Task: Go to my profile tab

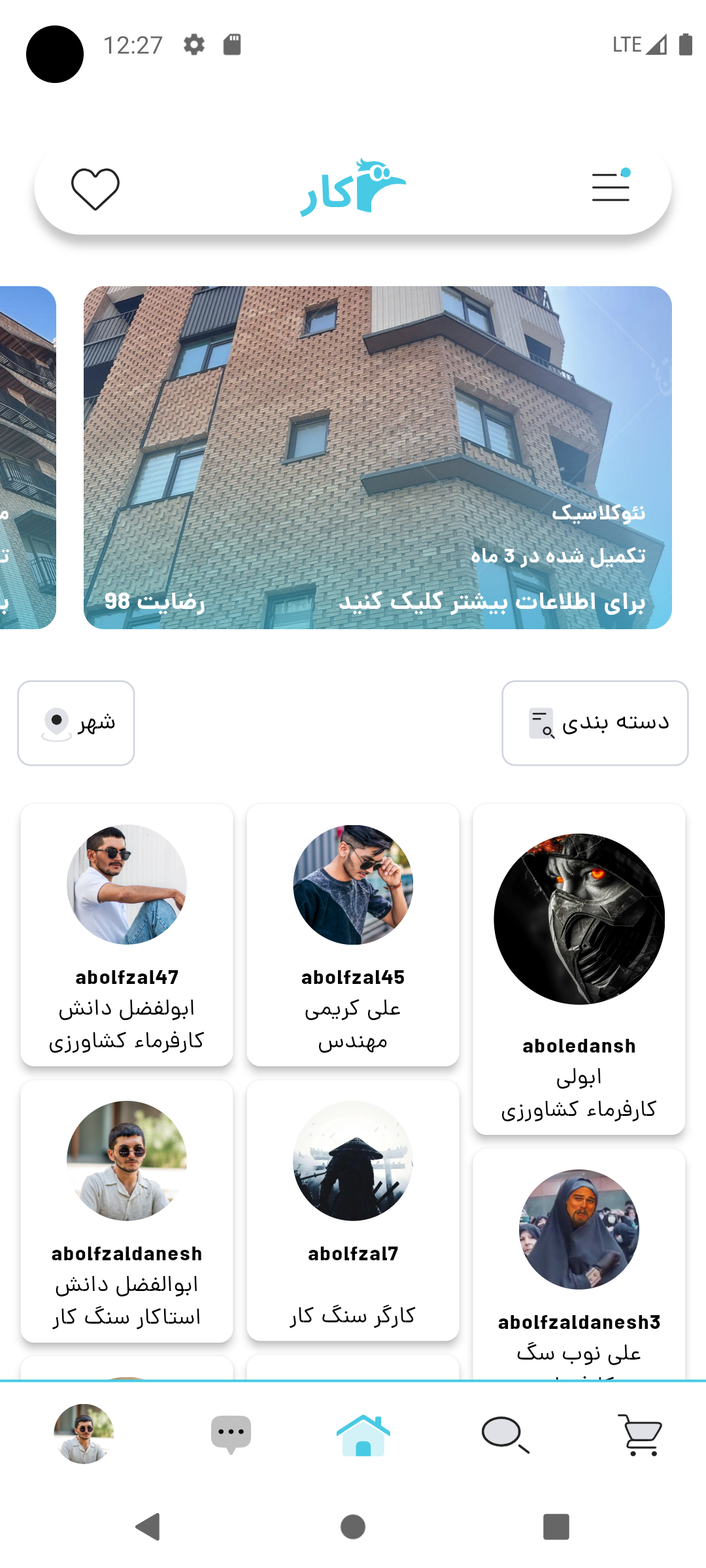Action: (x=84, y=1434)
